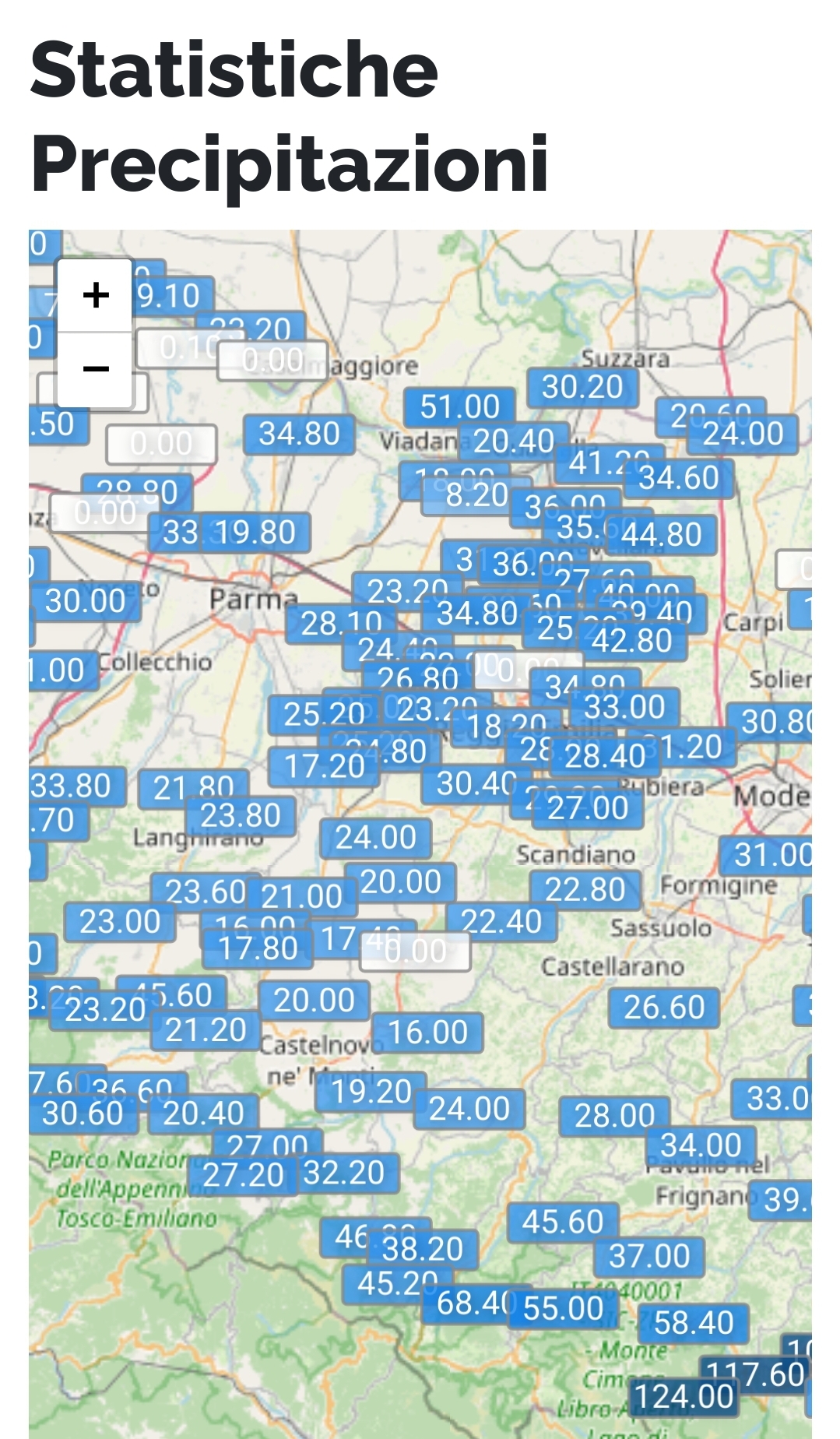Screen dimensions: 840x1439
Task: Zoom out of the precipitation map
Action: [x=95, y=369]
